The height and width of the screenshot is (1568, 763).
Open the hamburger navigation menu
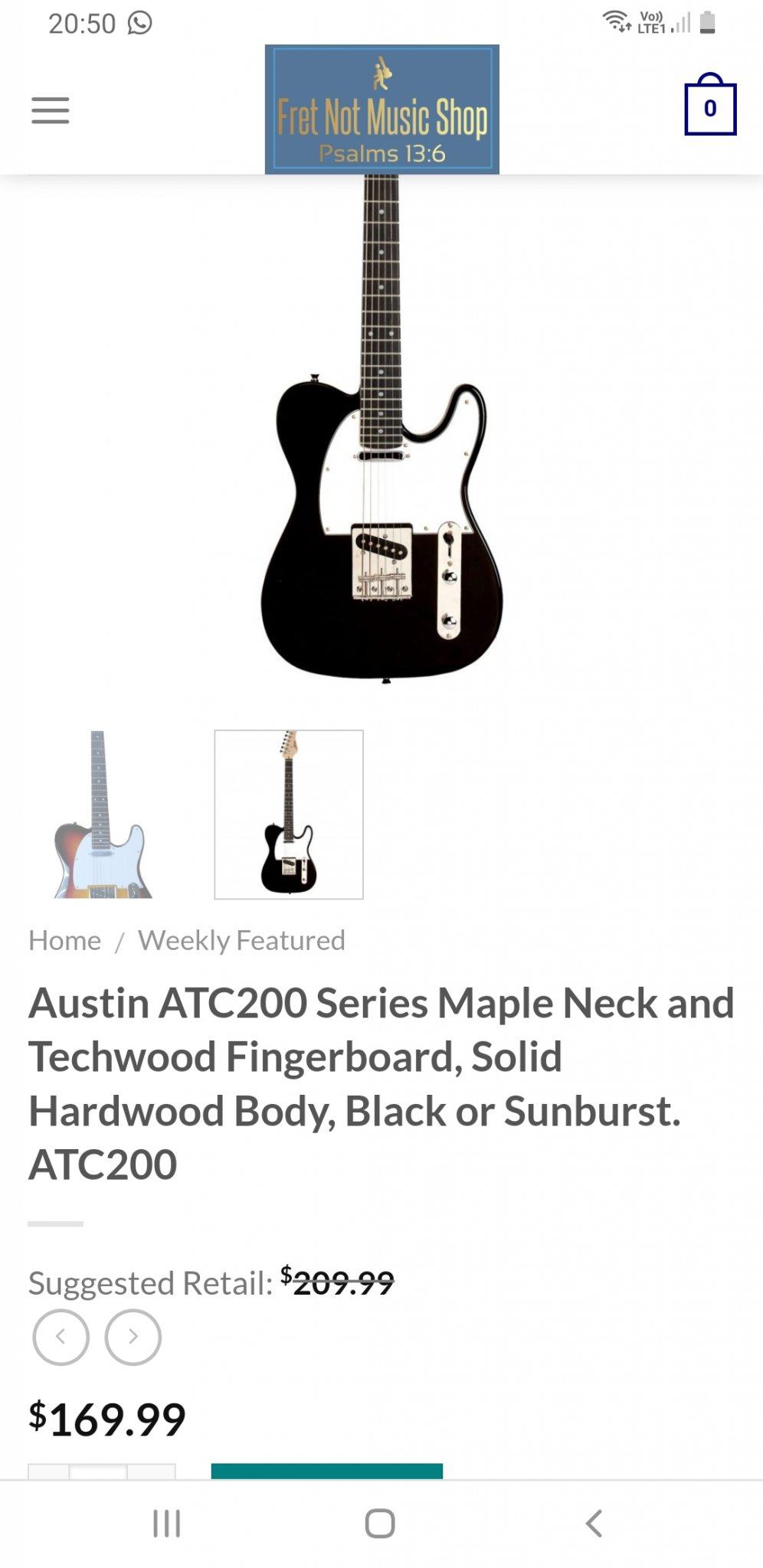[x=51, y=110]
